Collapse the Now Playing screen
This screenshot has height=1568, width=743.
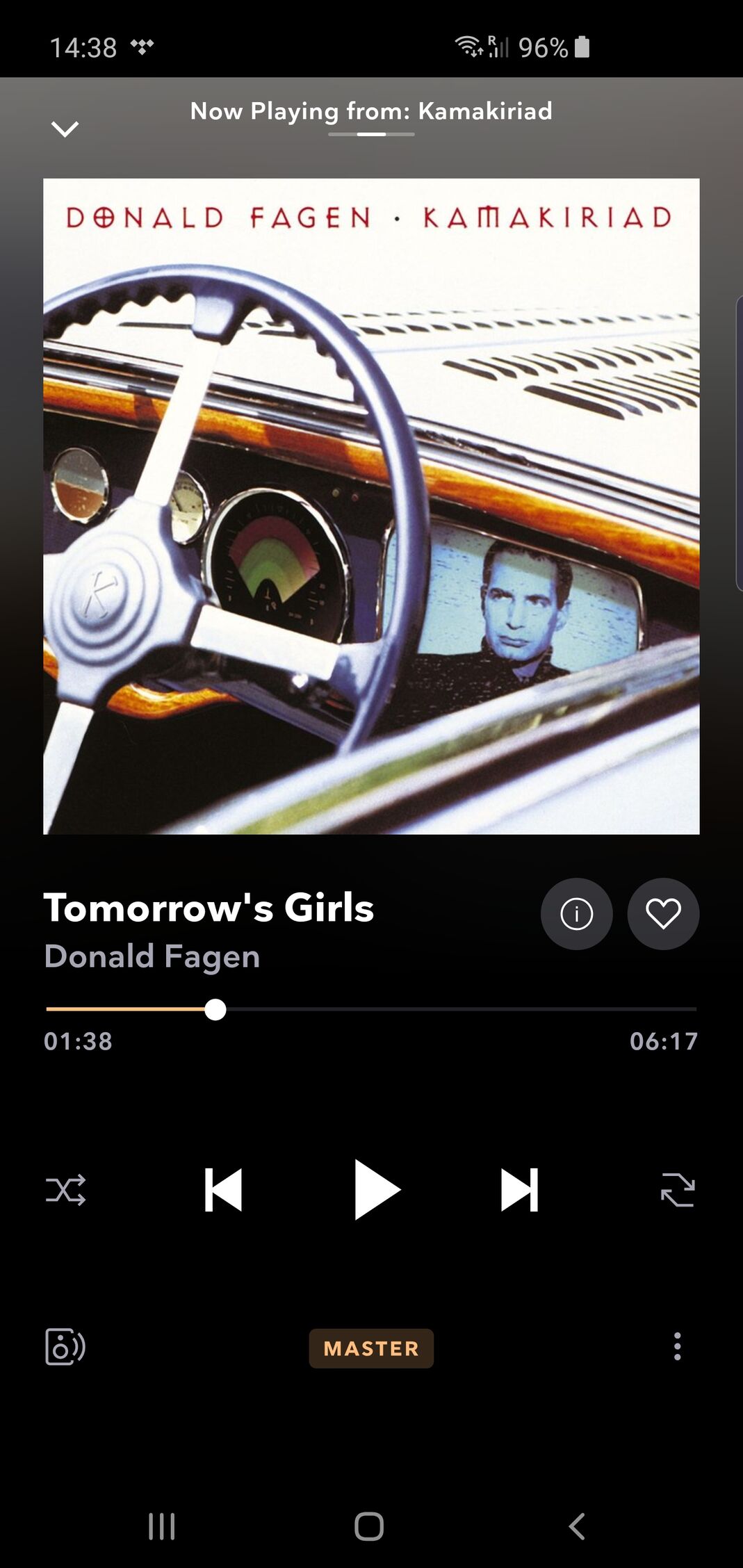[65, 129]
